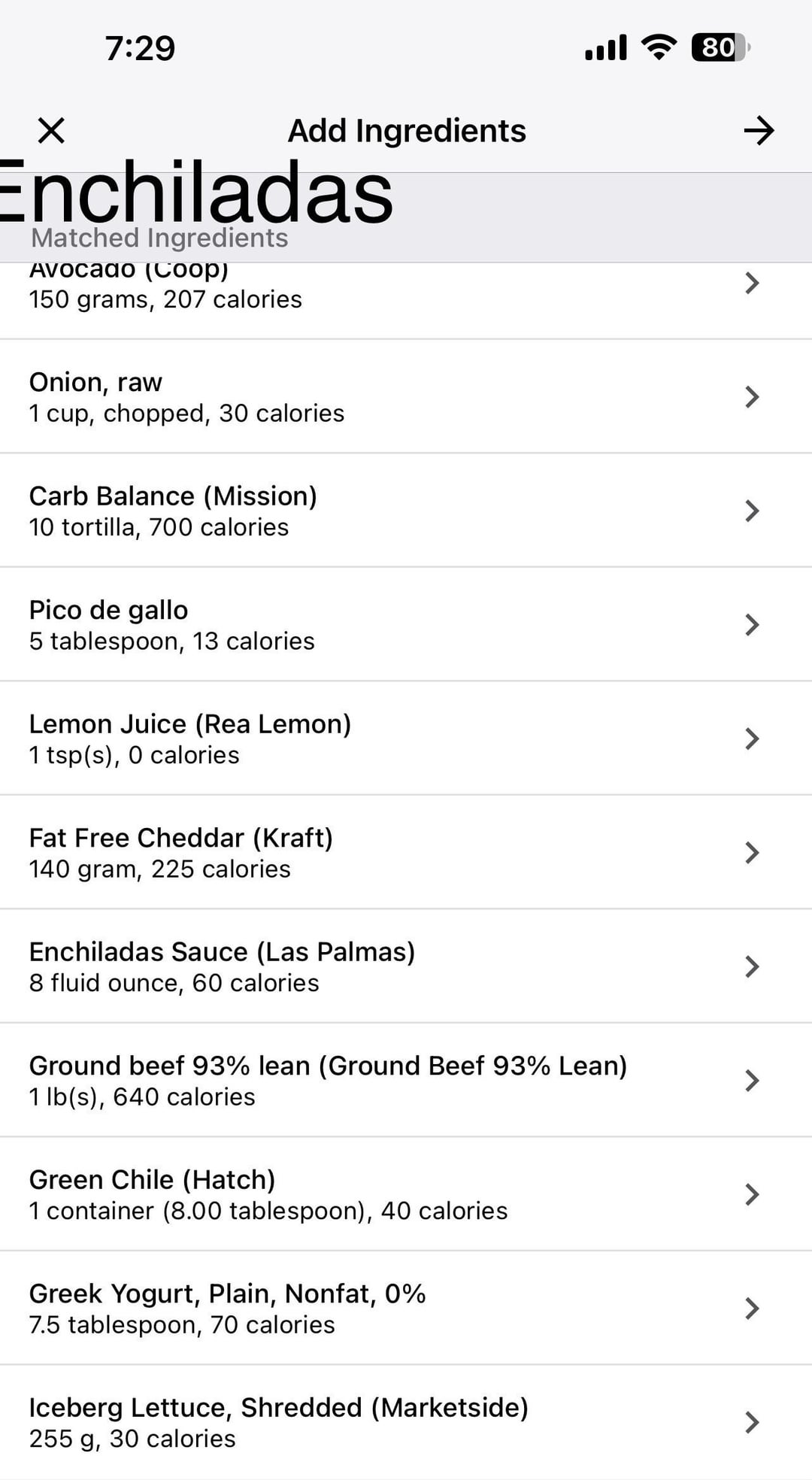This screenshot has width=812, height=1480.
Task: Open Fat Free Cheddar (Kraft) details
Action: (406, 852)
